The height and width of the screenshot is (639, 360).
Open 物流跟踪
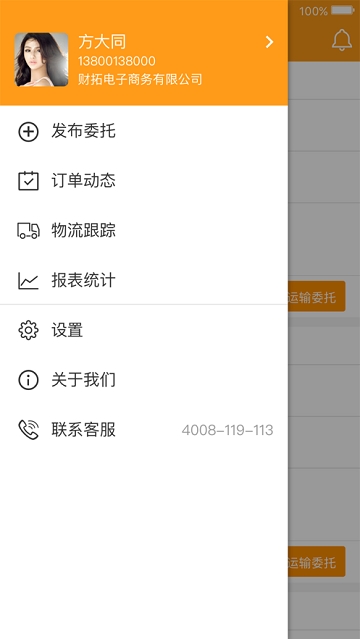pyautogui.click(x=144, y=231)
